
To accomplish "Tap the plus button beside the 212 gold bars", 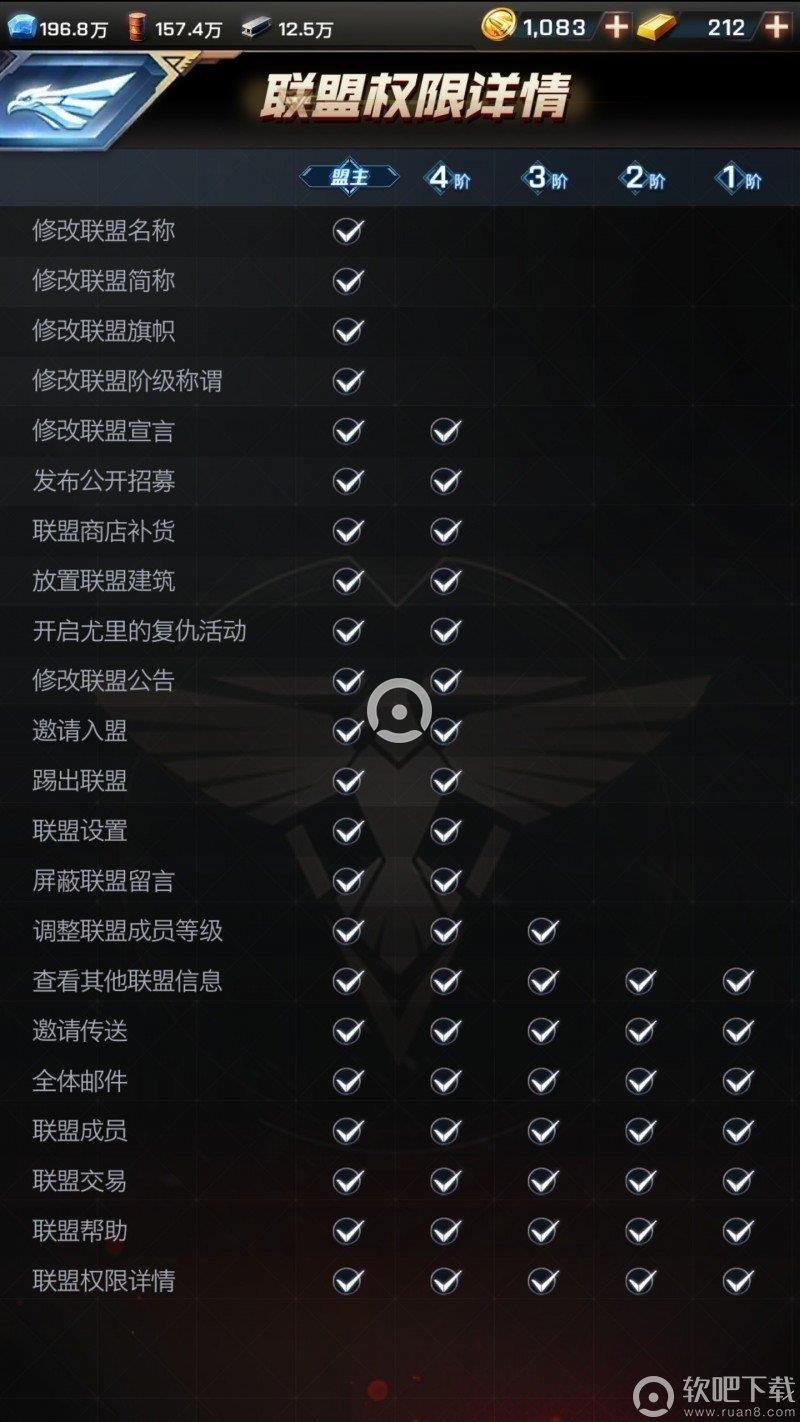I will point(776,27).
